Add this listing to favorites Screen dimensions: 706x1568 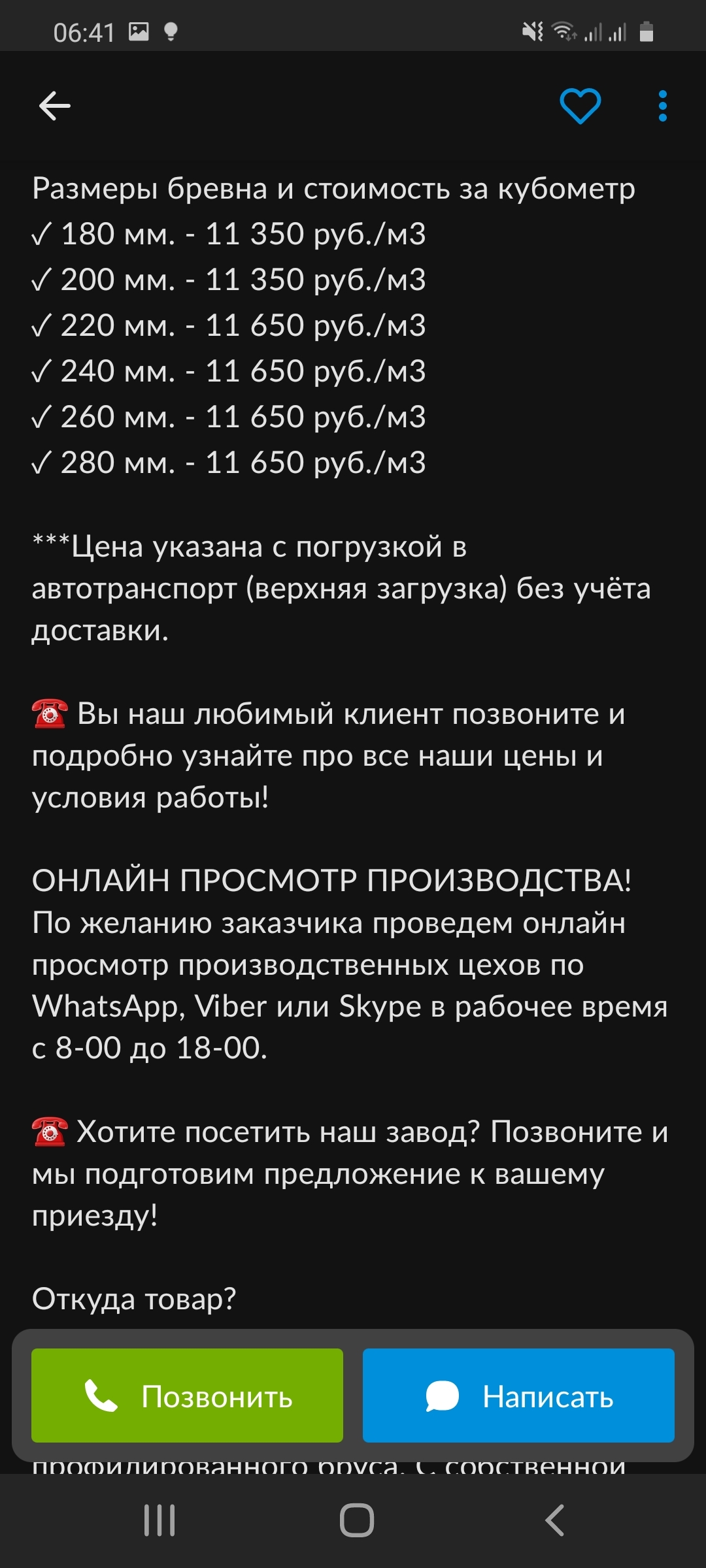click(580, 106)
